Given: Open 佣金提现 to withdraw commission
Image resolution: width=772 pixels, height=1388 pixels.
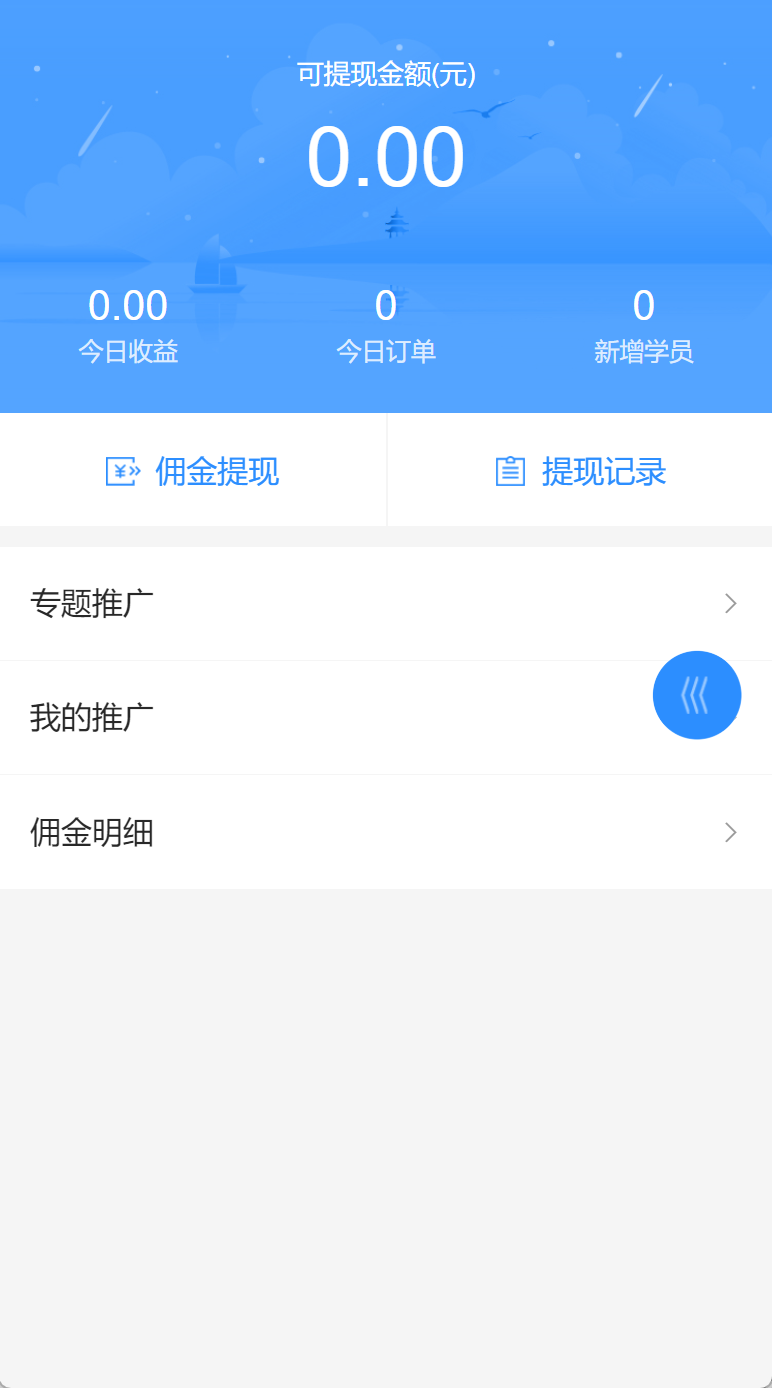Looking at the screenshot, I should (193, 470).
